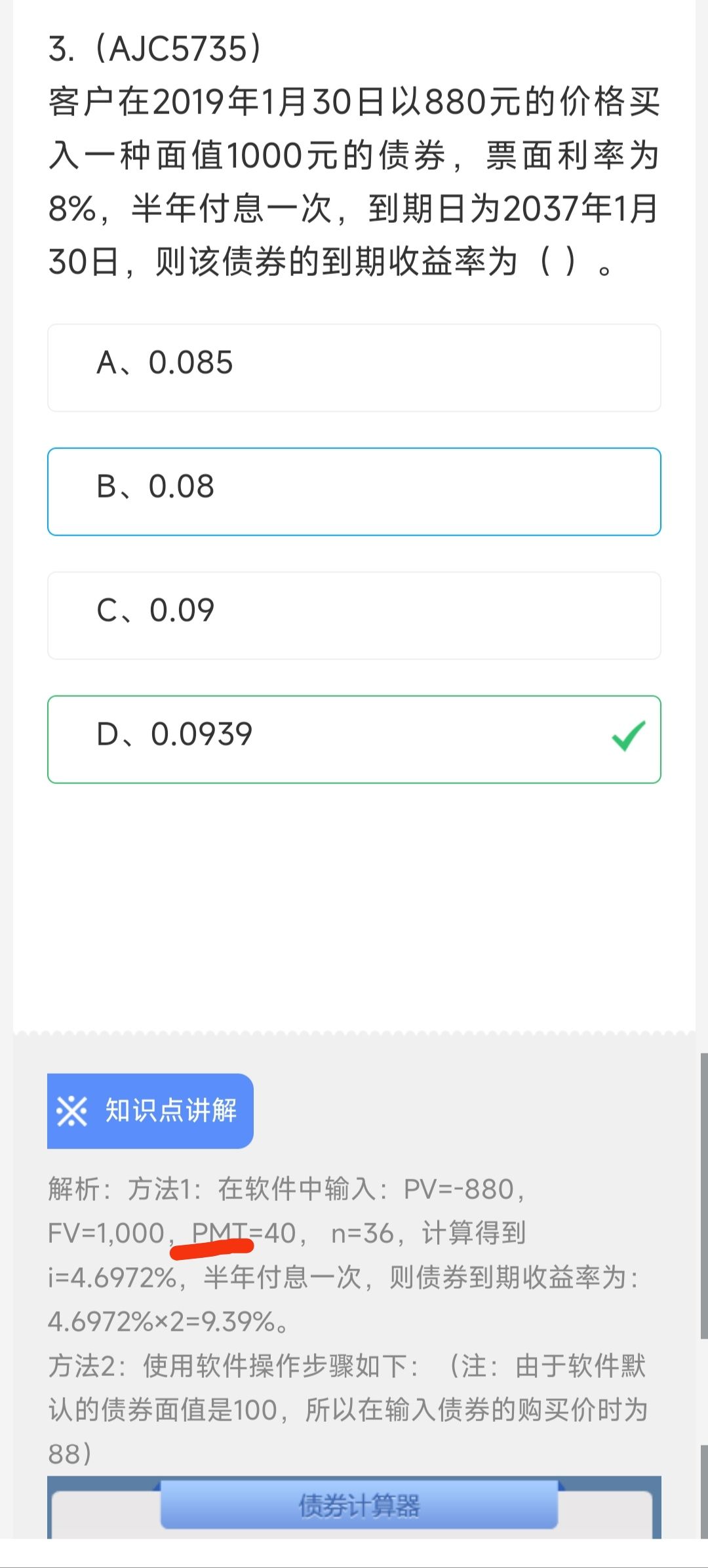Open the 知识点讲解 explanation button
Screen dimensions: 708x1568
pos(150,1111)
